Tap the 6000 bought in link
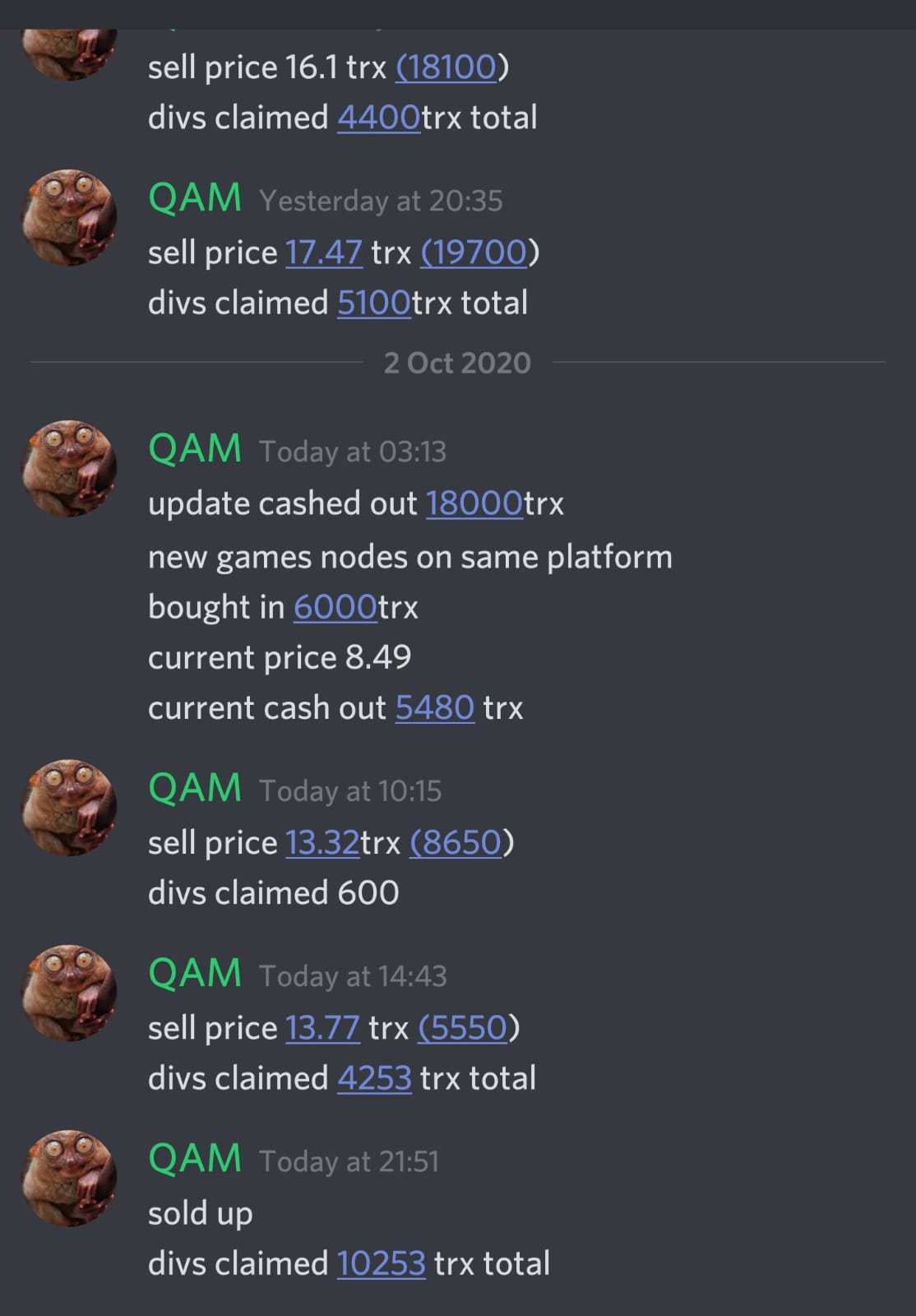The width and height of the screenshot is (916, 1316). pyautogui.click(x=335, y=607)
